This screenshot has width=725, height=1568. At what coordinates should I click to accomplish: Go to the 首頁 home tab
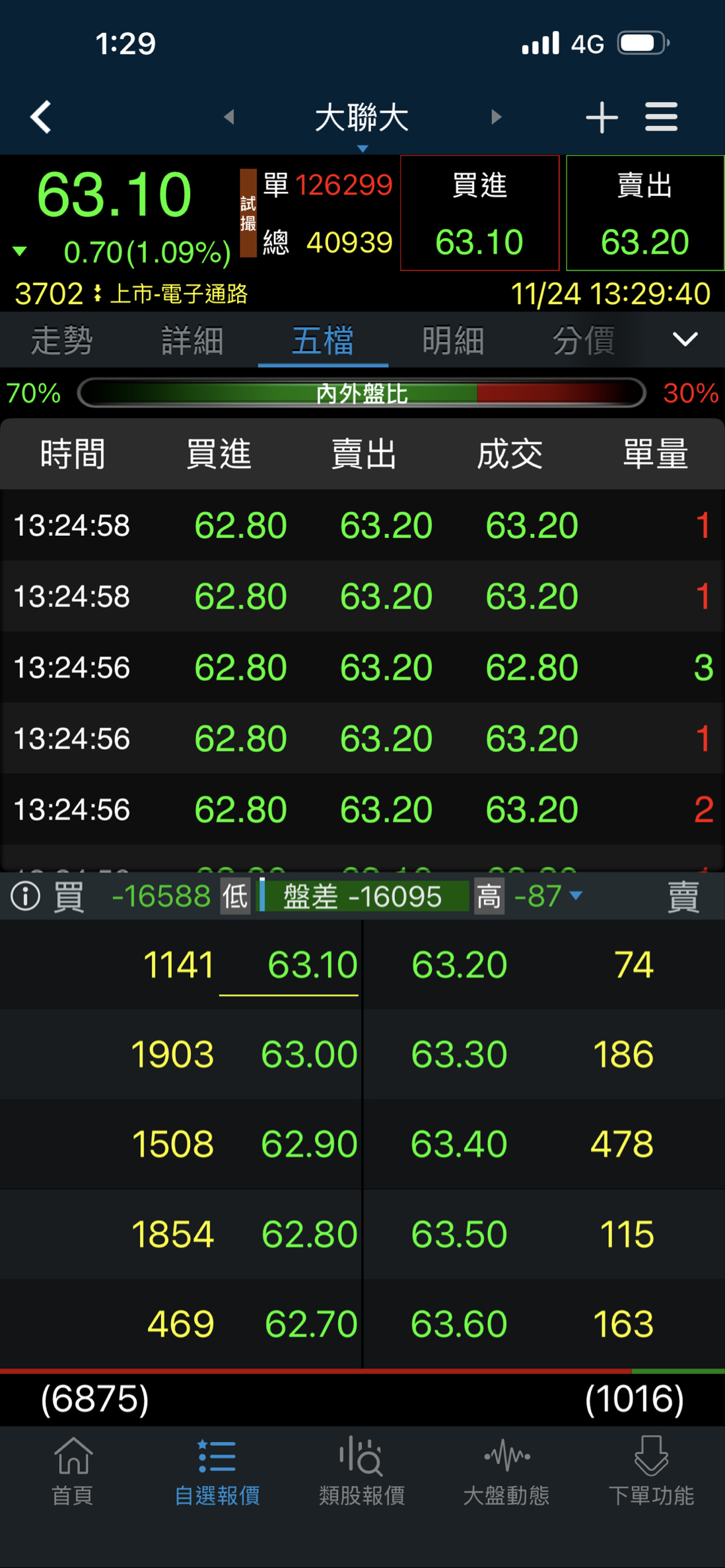click(73, 1466)
